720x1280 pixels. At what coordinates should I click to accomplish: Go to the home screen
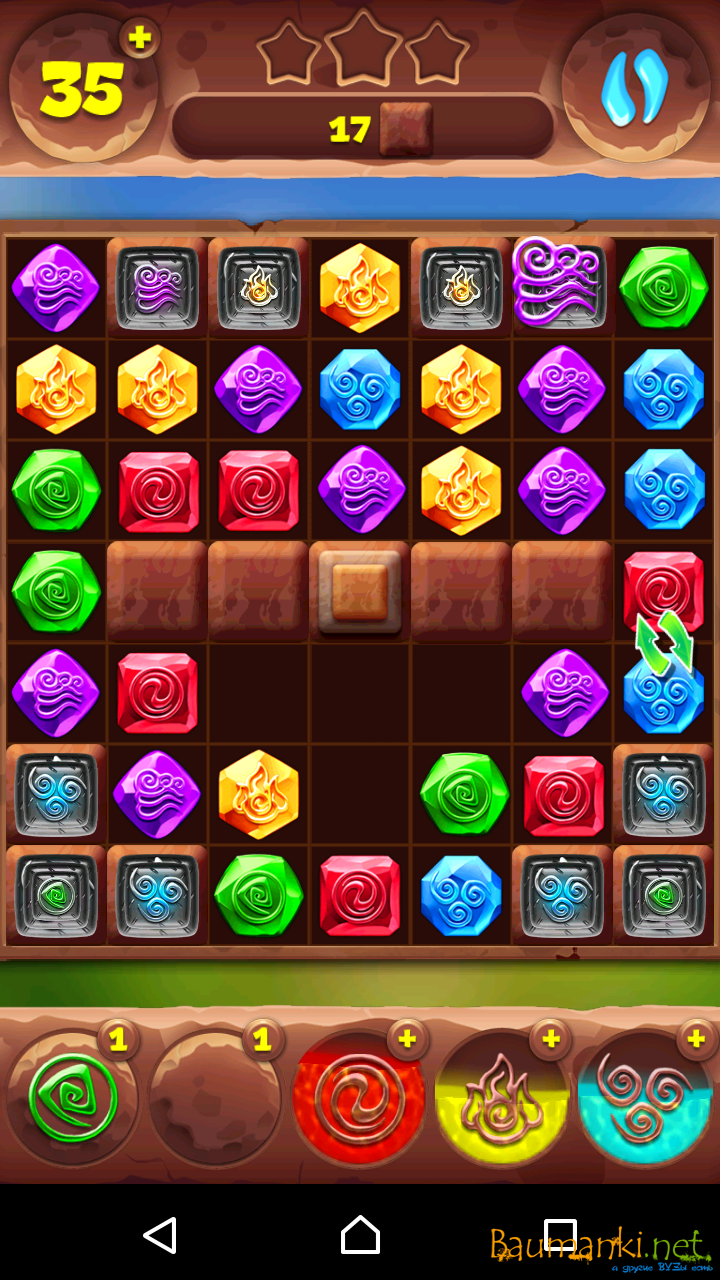(360, 1235)
